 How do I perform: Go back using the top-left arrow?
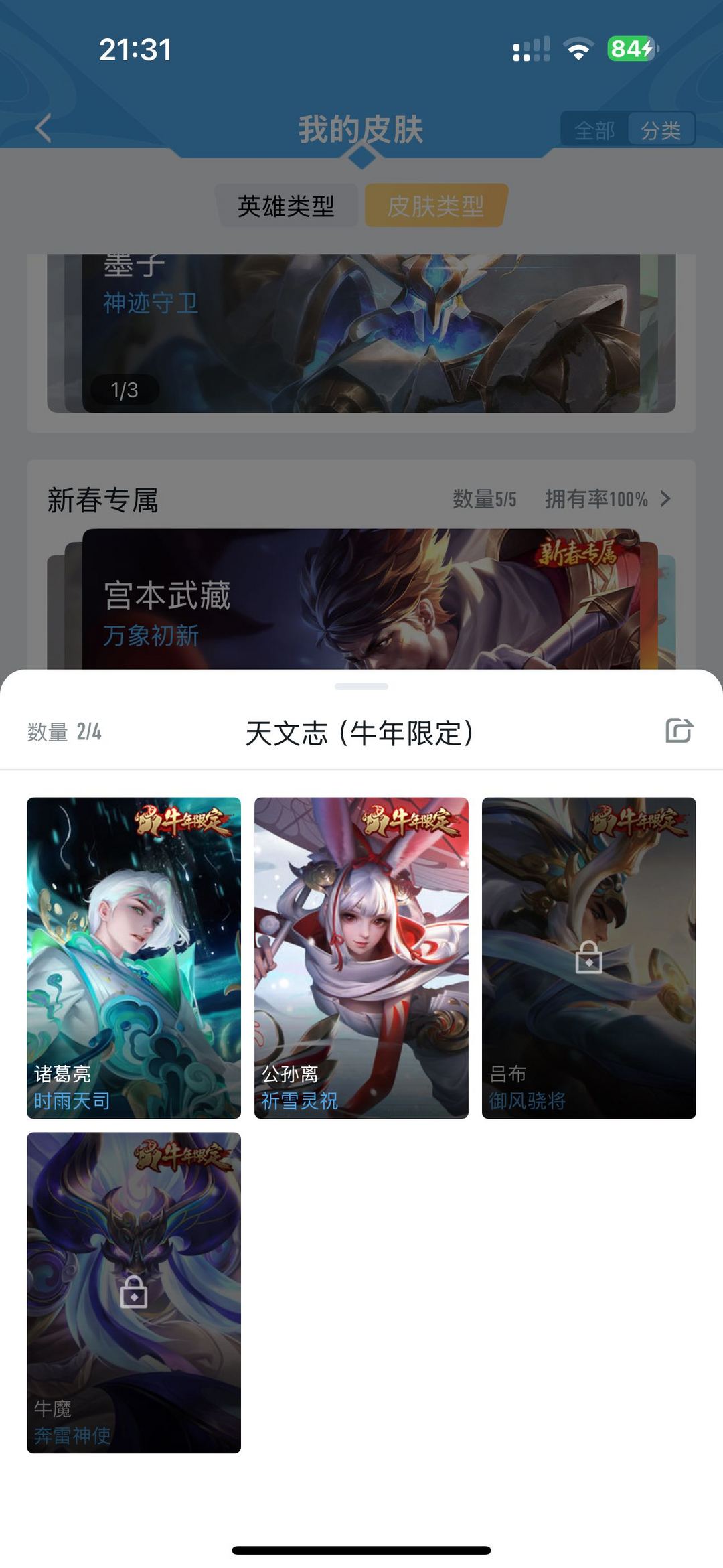point(44,128)
